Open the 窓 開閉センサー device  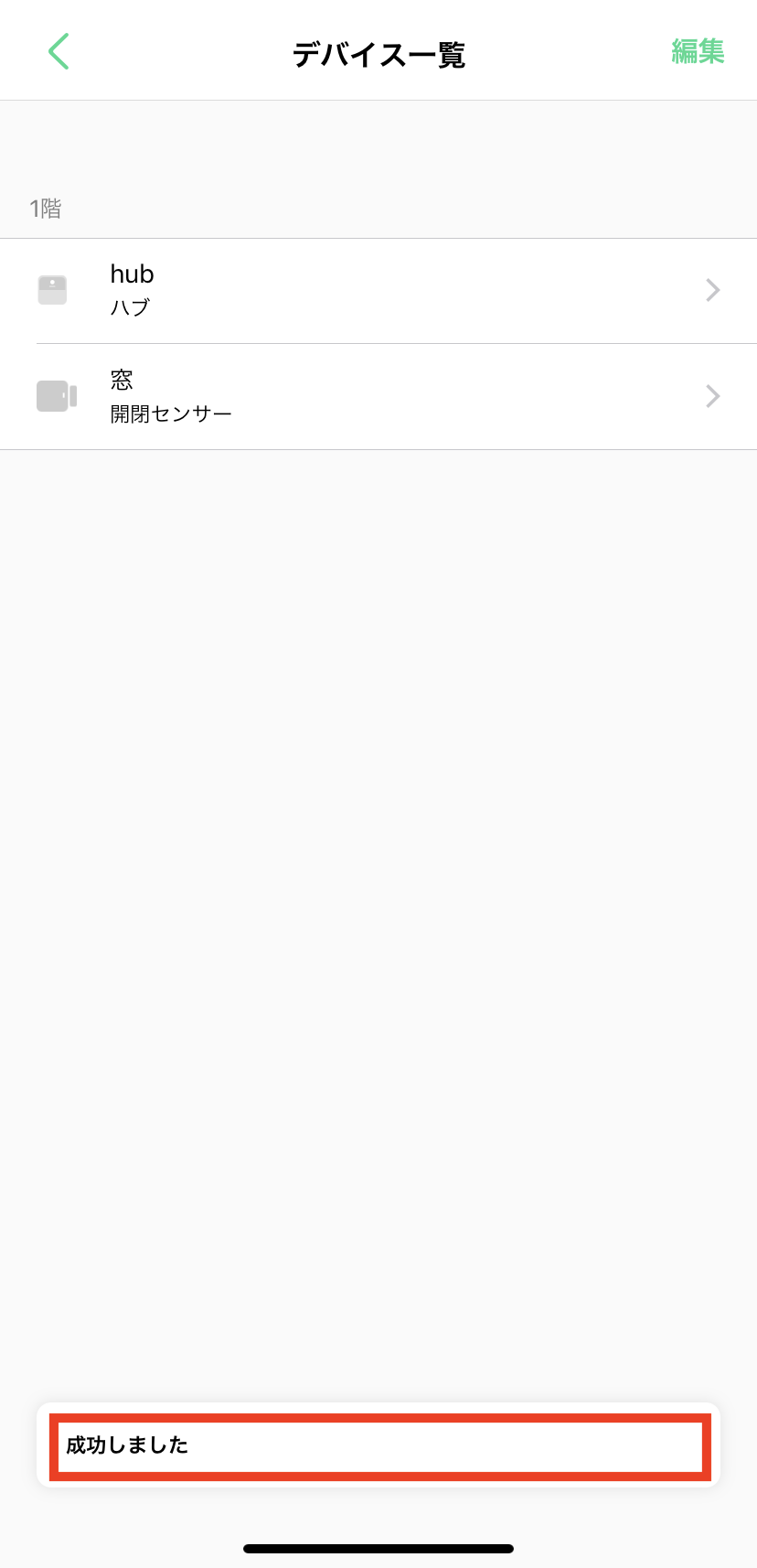pos(378,397)
